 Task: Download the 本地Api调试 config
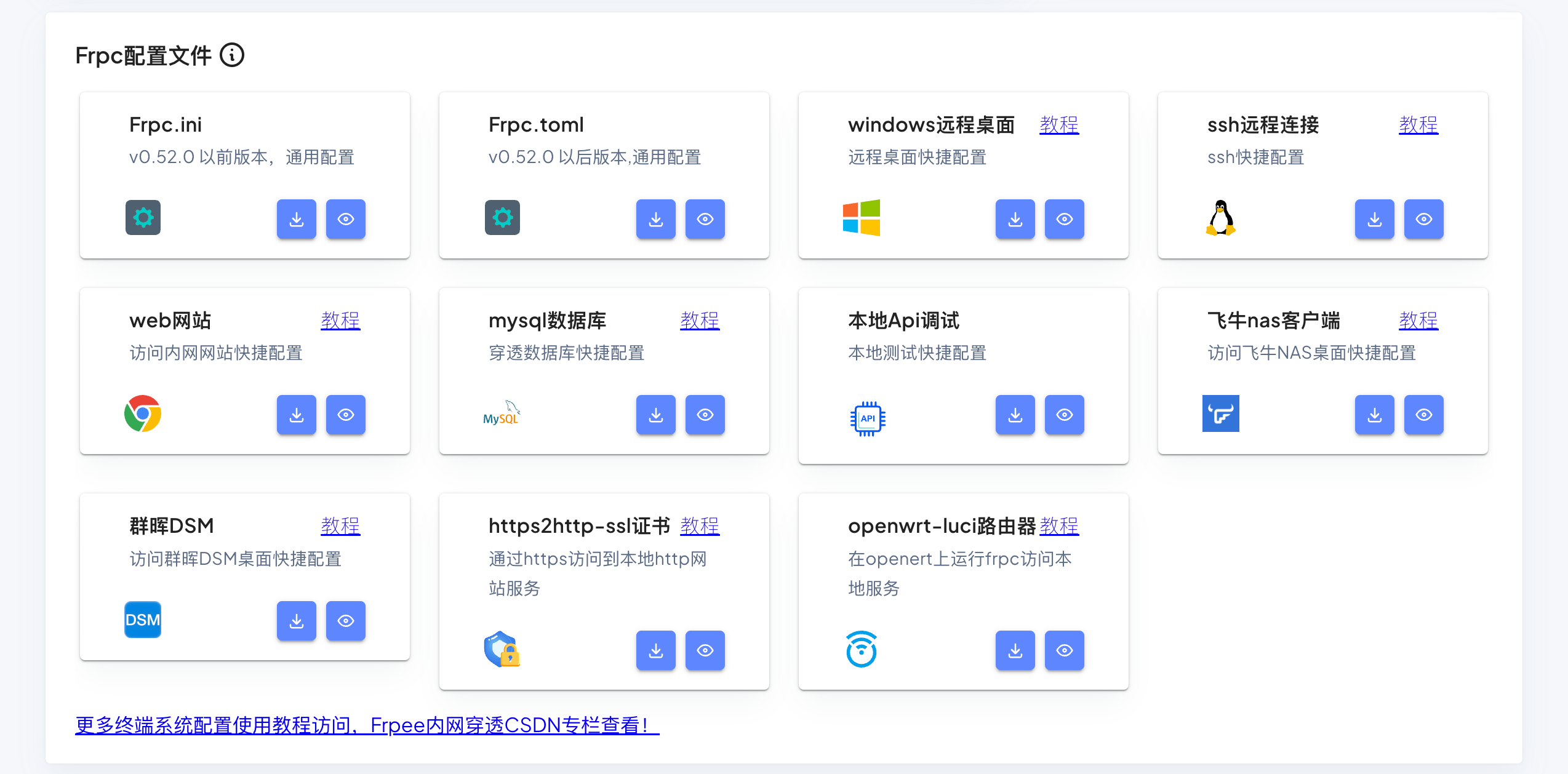1015,415
